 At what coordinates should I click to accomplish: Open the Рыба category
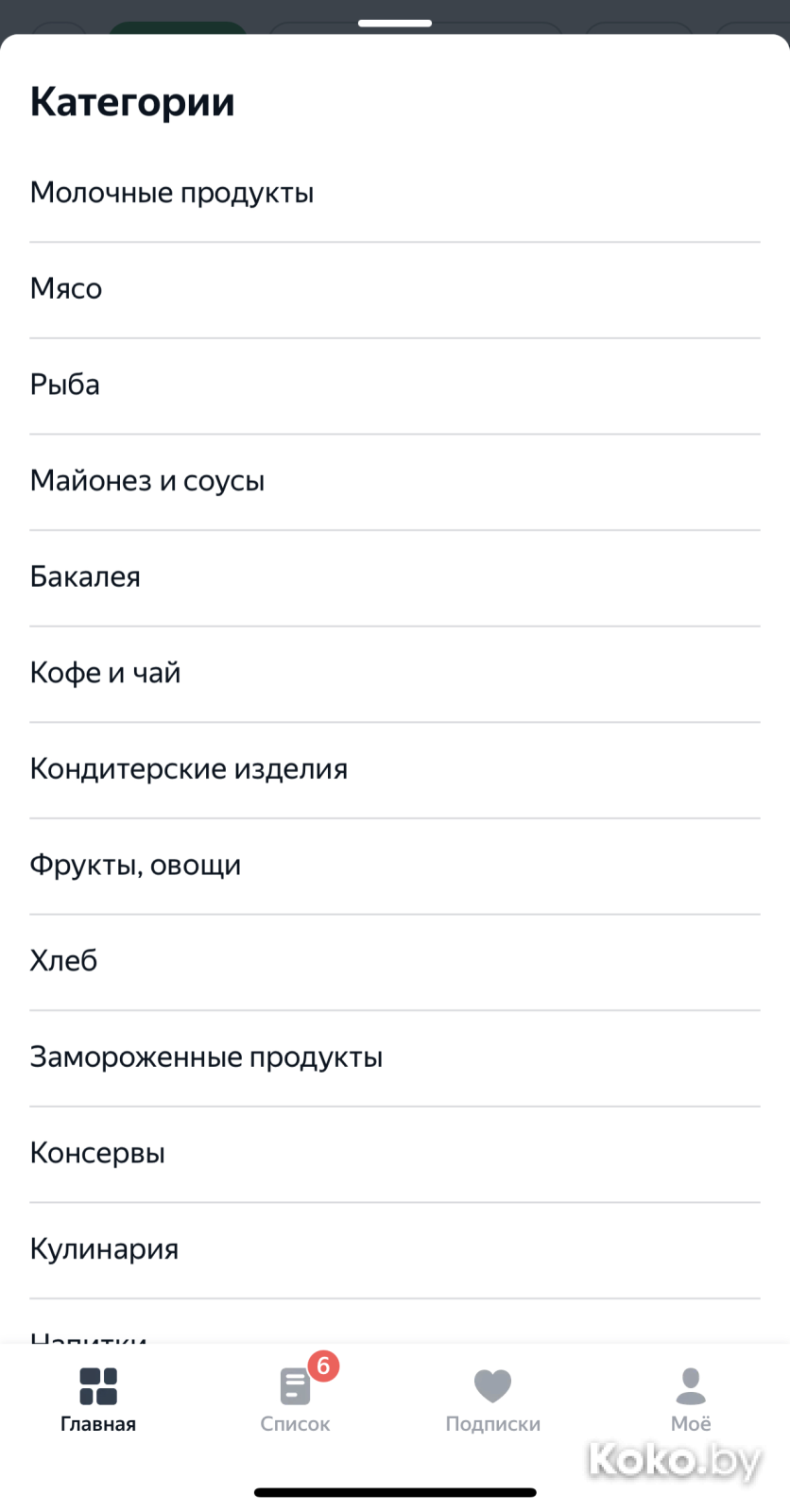[x=65, y=385]
